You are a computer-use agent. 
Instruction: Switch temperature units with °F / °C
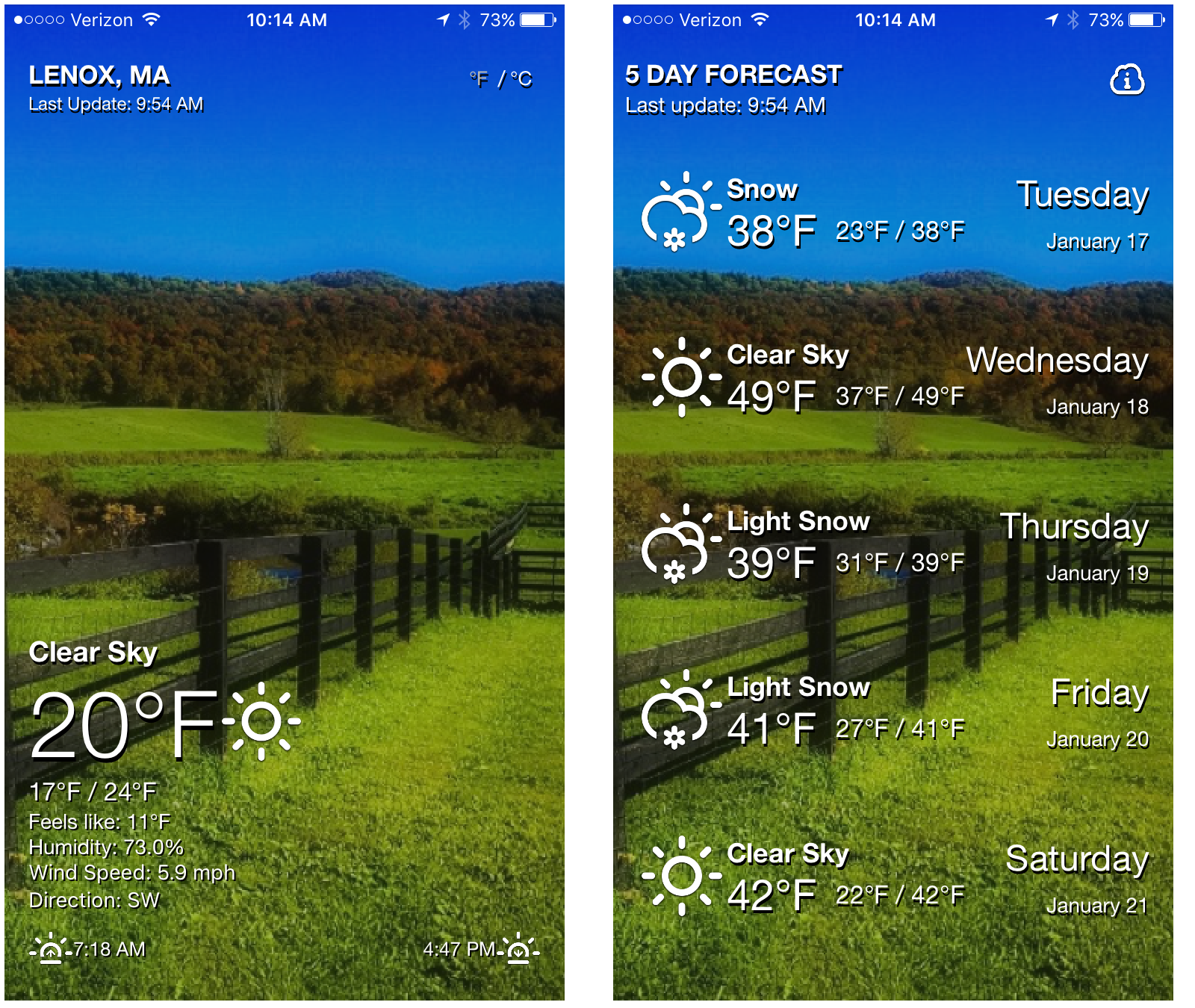[x=501, y=78]
